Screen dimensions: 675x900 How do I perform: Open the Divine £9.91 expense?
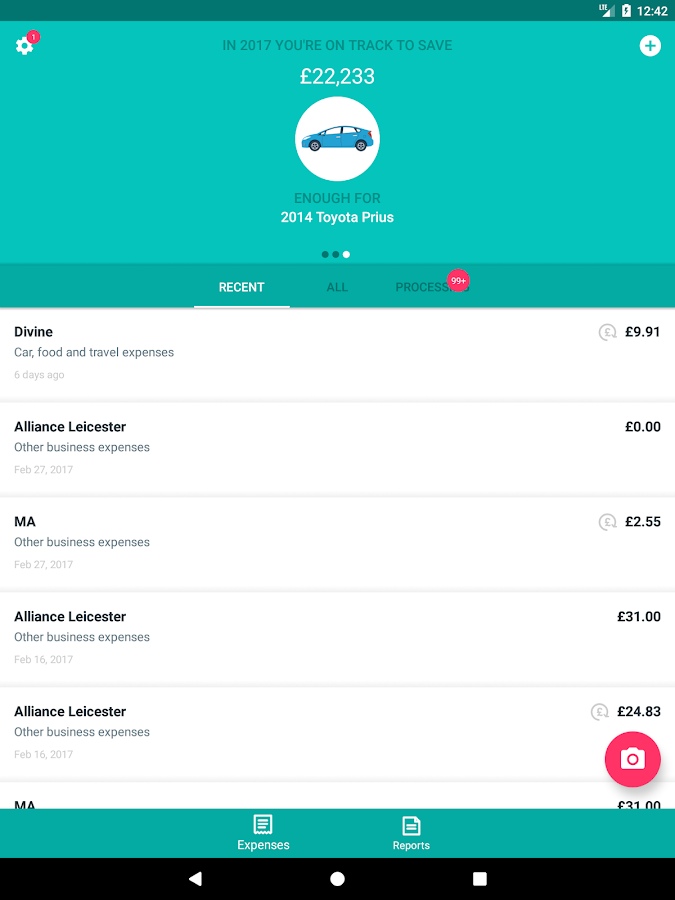pyautogui.click(x=337, y=352)
